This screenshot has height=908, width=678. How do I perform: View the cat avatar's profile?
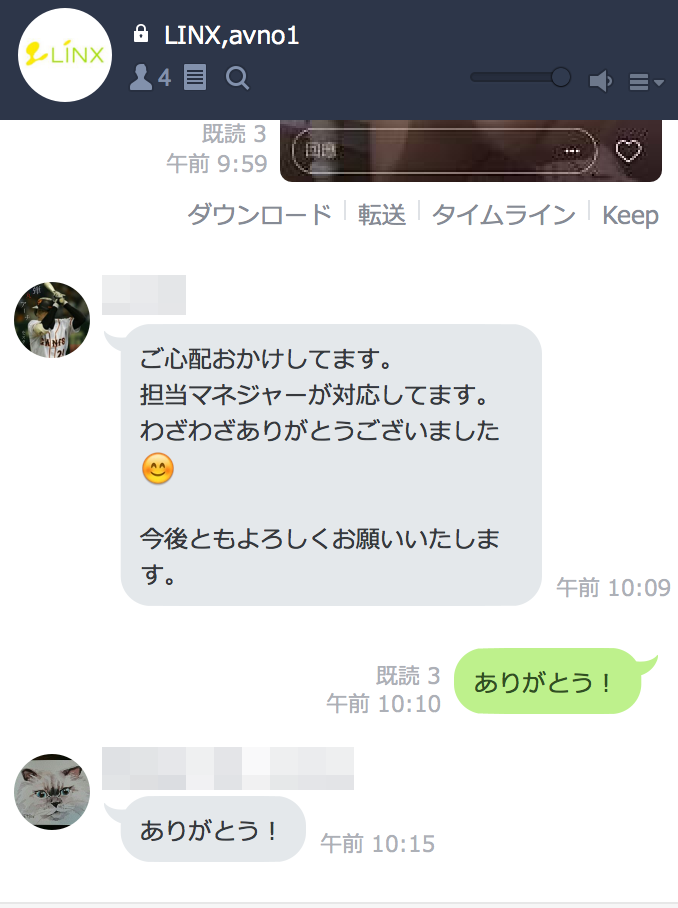52,792
